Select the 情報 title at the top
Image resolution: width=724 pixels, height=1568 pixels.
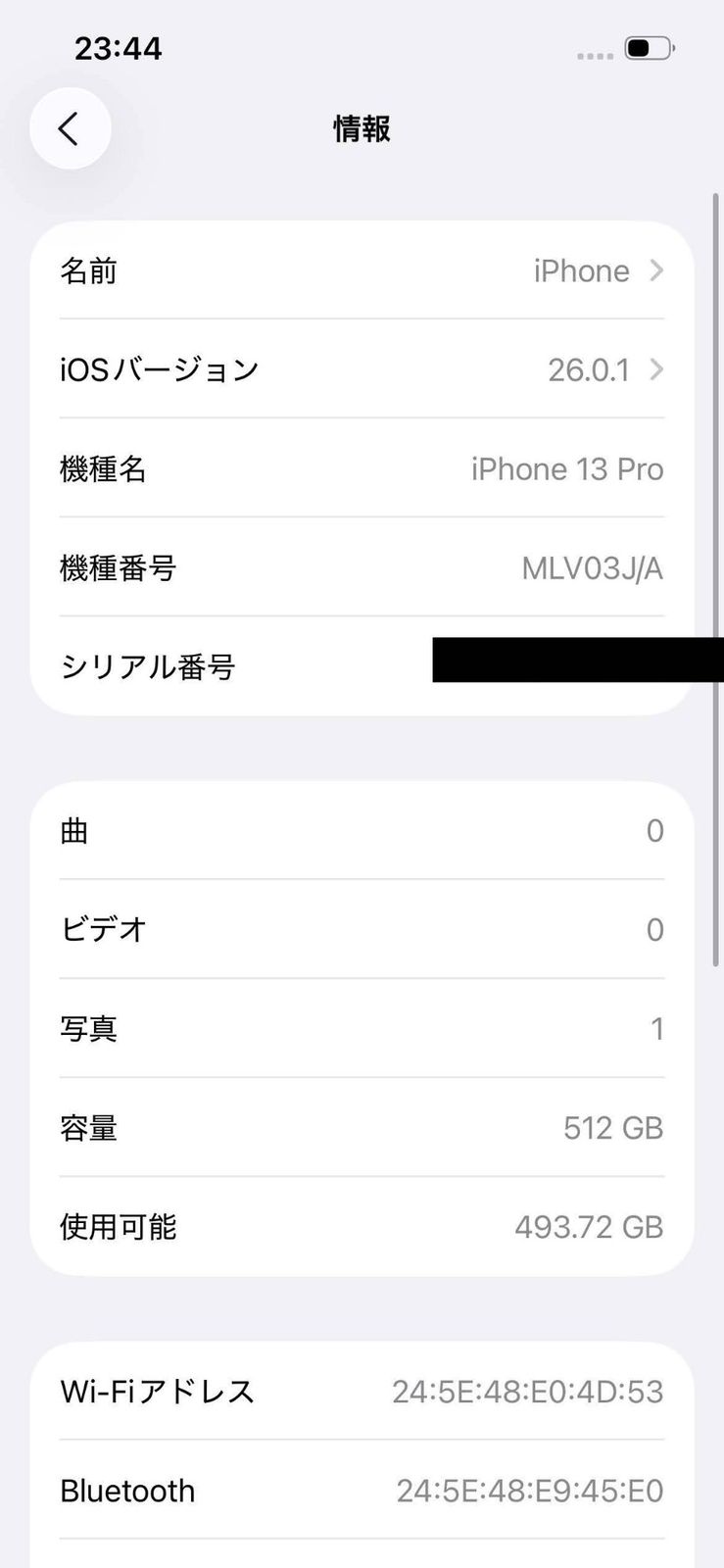[x=362, y=128]
